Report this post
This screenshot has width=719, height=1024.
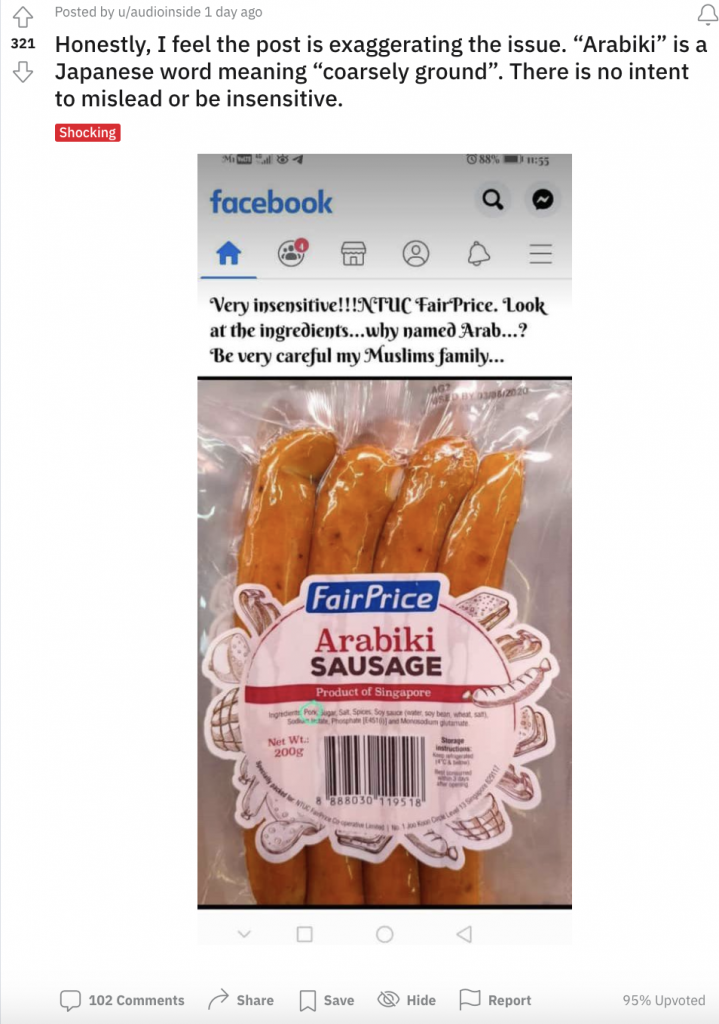495,1000
